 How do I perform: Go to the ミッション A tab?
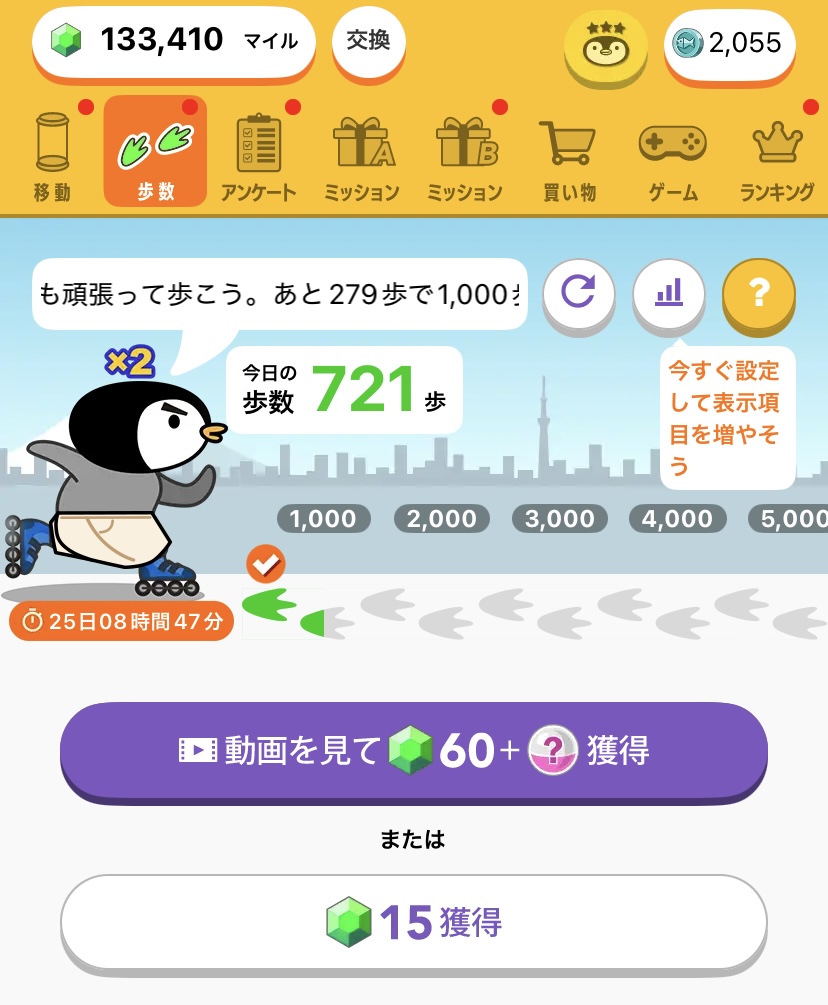coord(362,155)
